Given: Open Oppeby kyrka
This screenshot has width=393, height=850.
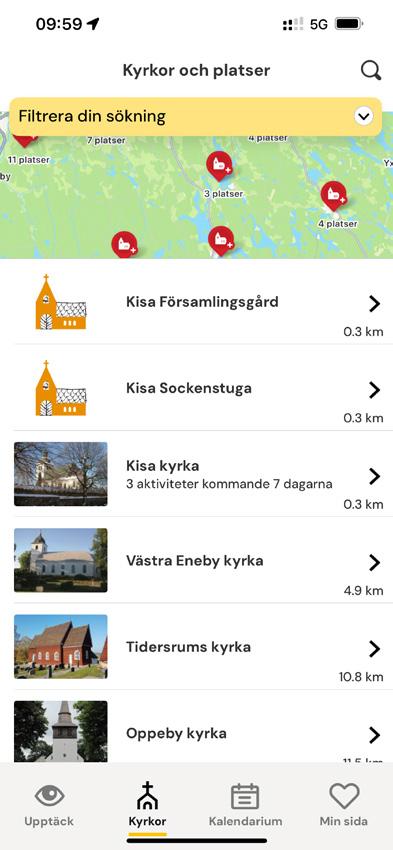Looking at the screenshot, I should tap(198, 727).
